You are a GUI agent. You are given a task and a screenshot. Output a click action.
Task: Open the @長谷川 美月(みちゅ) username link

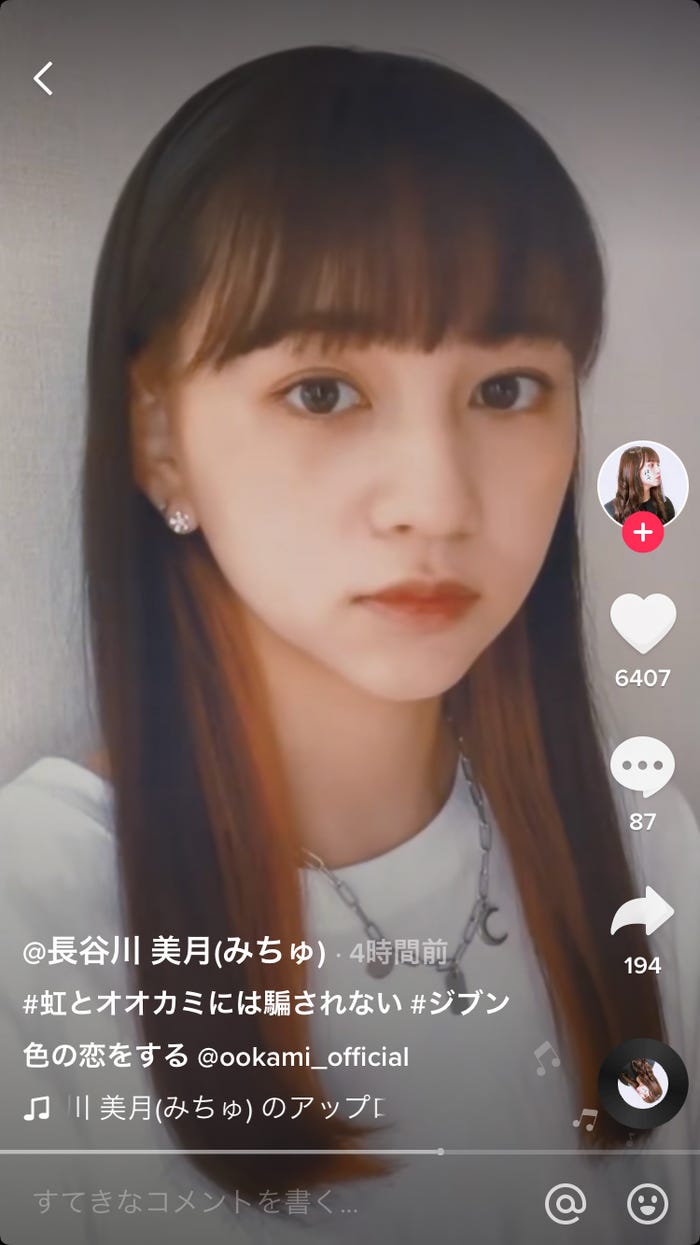coord(175,953)
